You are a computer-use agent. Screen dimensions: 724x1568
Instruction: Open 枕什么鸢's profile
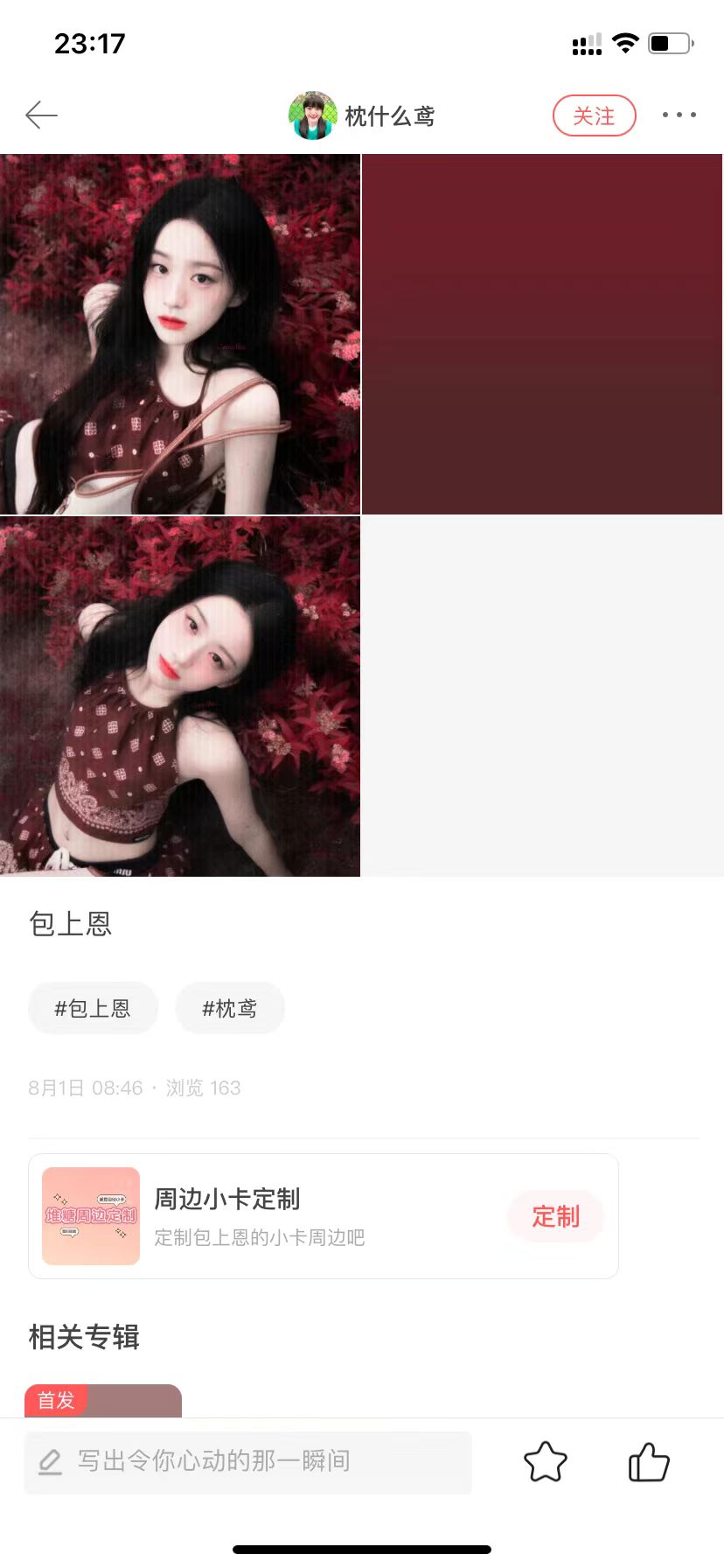click(362, 115)
